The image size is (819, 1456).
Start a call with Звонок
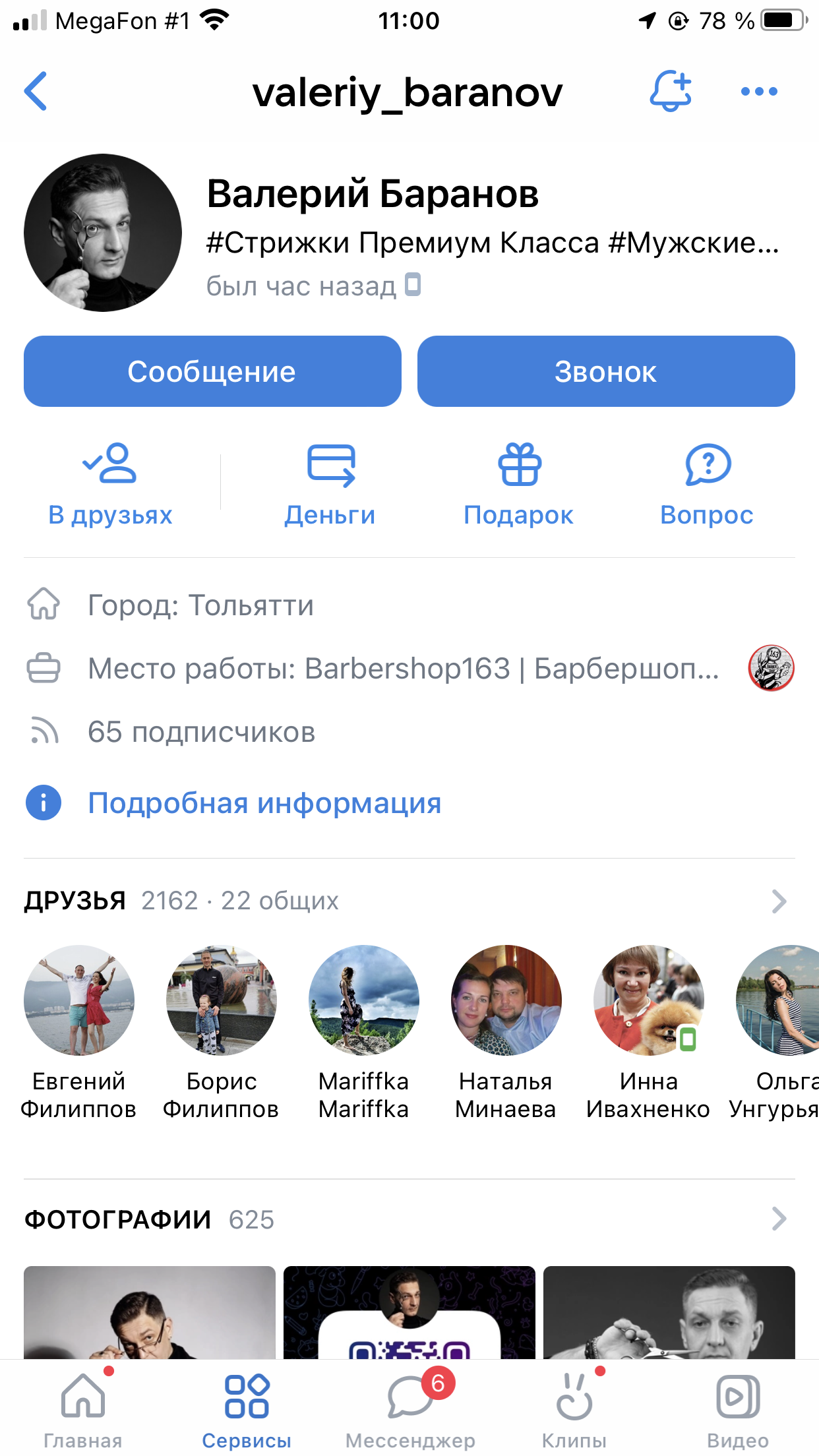click(x=605, y=371)
